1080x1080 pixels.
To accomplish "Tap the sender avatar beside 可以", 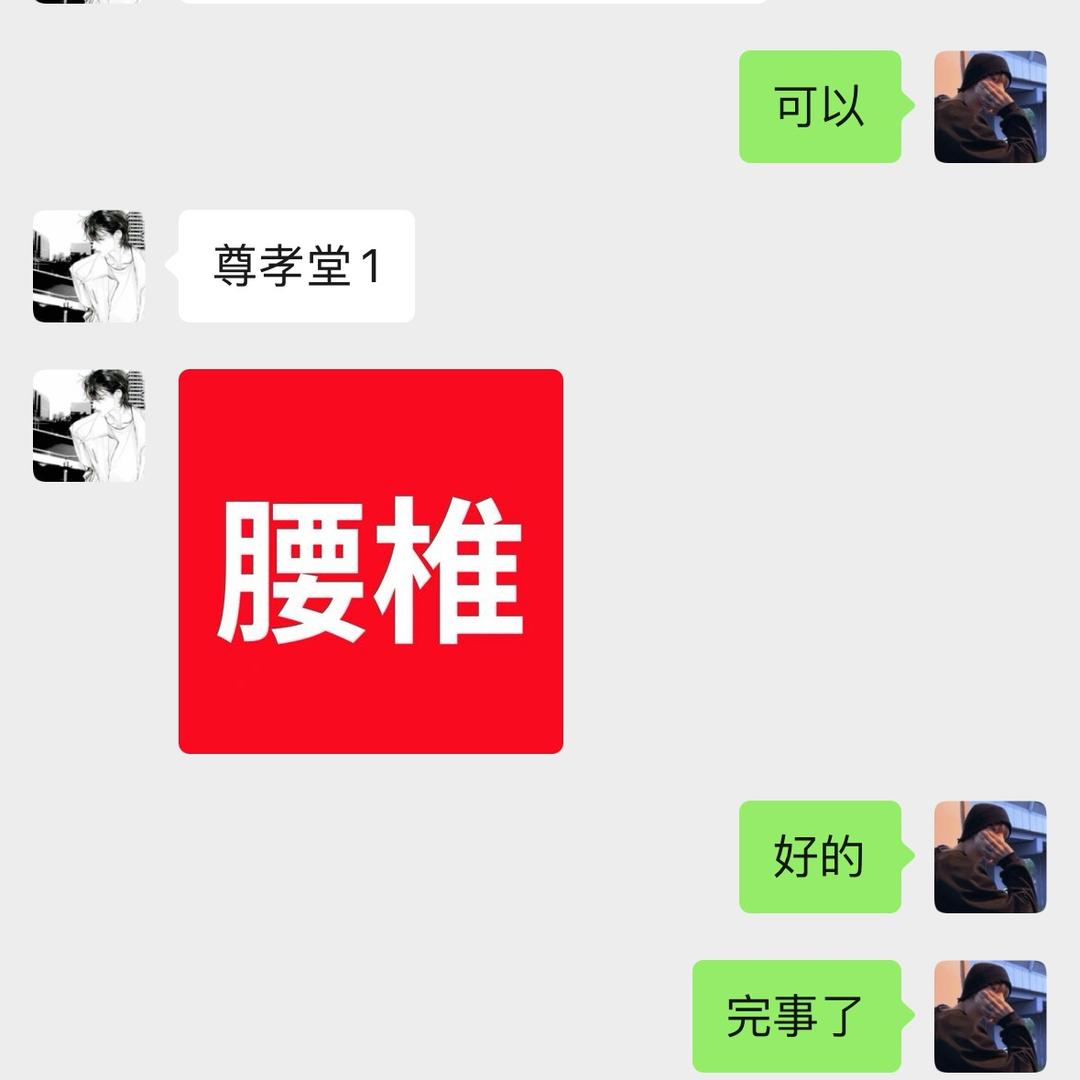I will (x=990, y=107).
